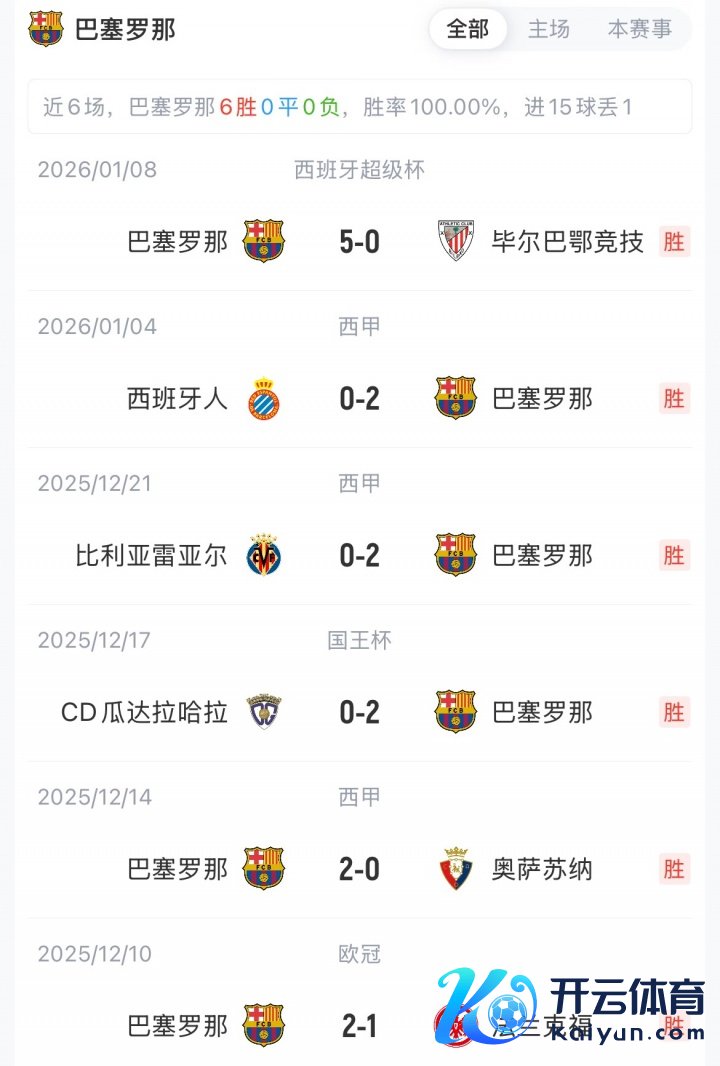Open the 欧冠 2-1 match from 2025/12/10
The height and width of the screenshot is (1066, 720).
coord(360,1026)
